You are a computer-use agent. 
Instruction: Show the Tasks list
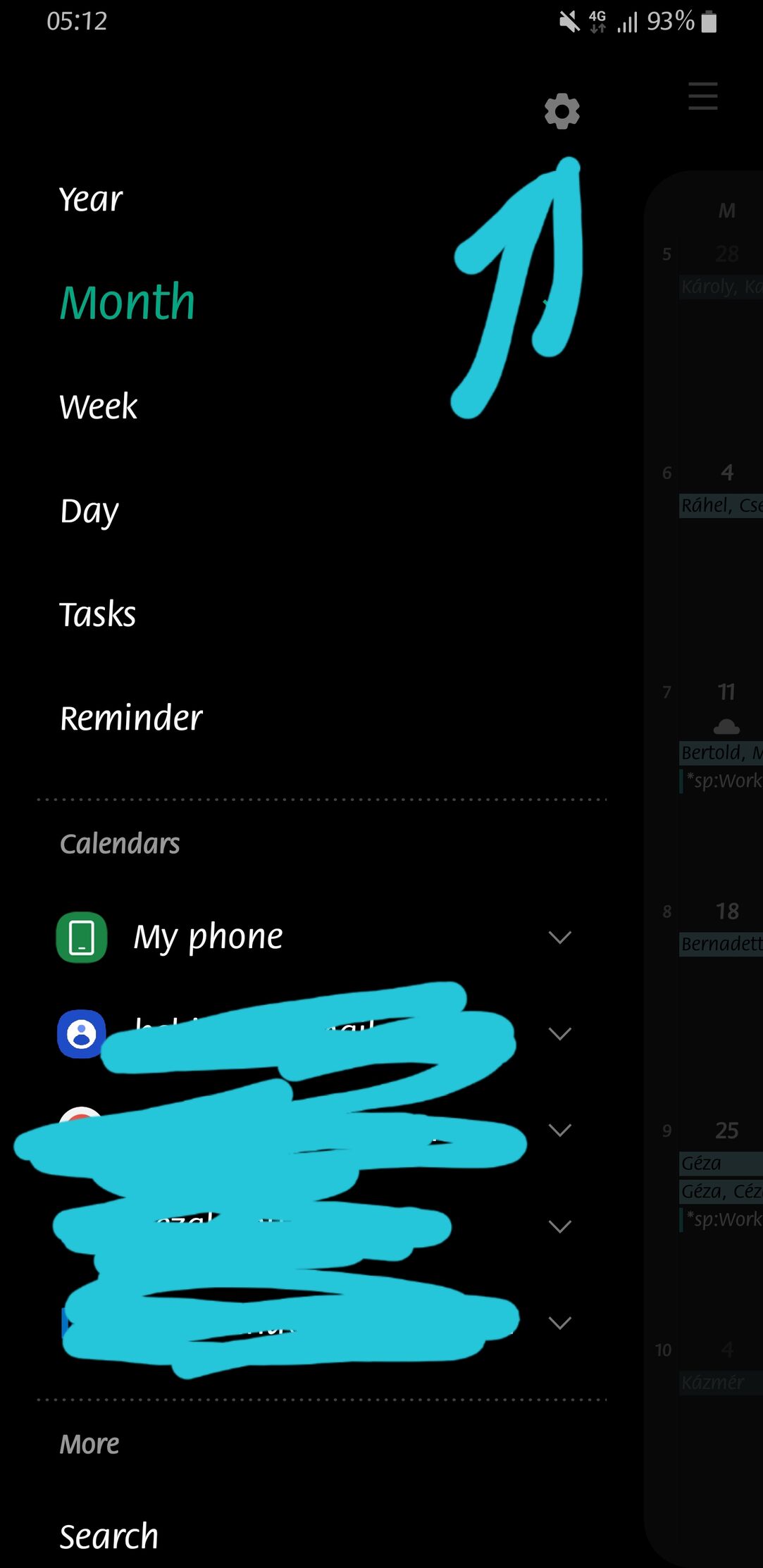click(x=97, y=614)
